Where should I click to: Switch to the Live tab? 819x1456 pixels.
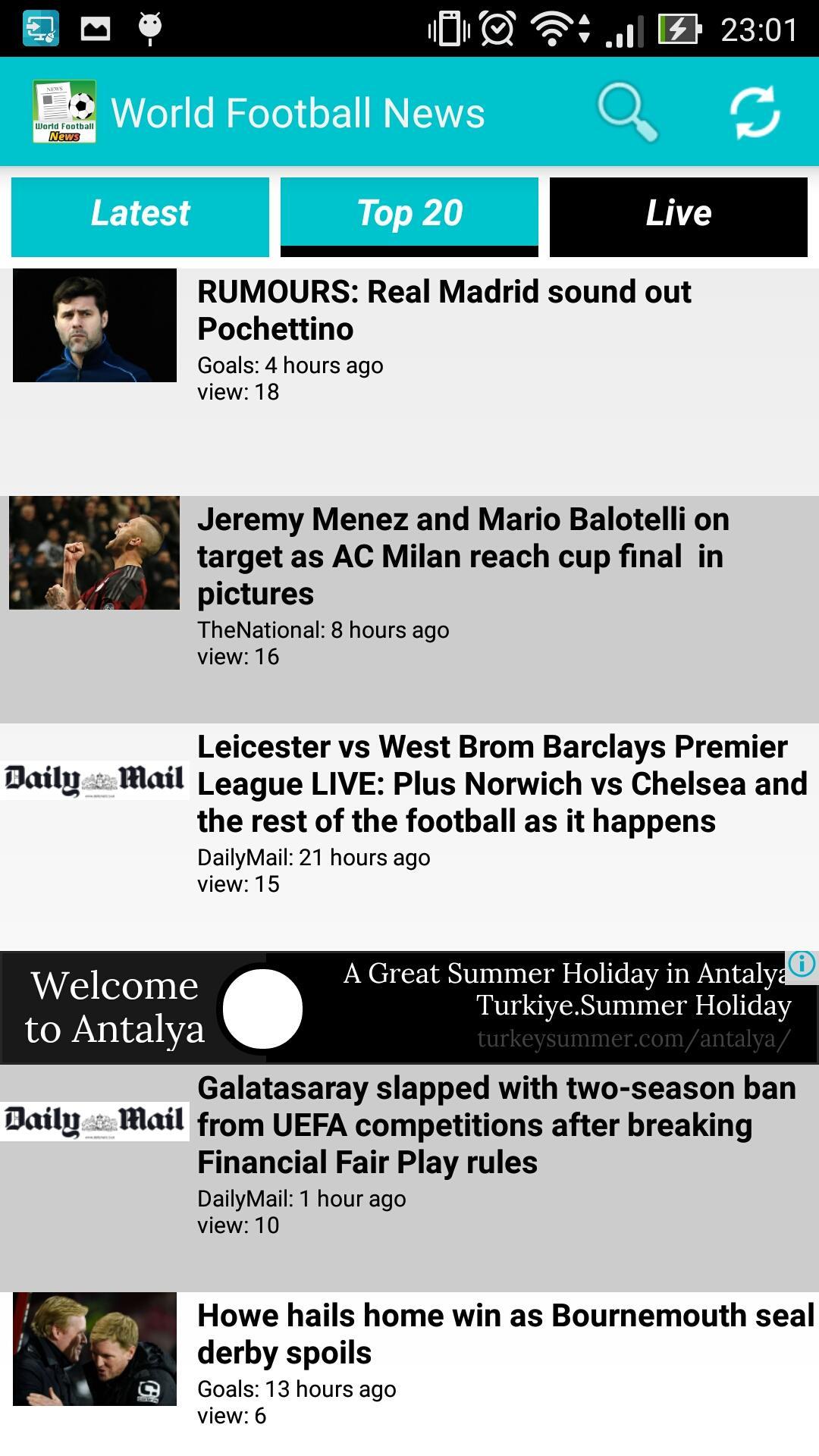pyautogui.click(x=678, y=215)
